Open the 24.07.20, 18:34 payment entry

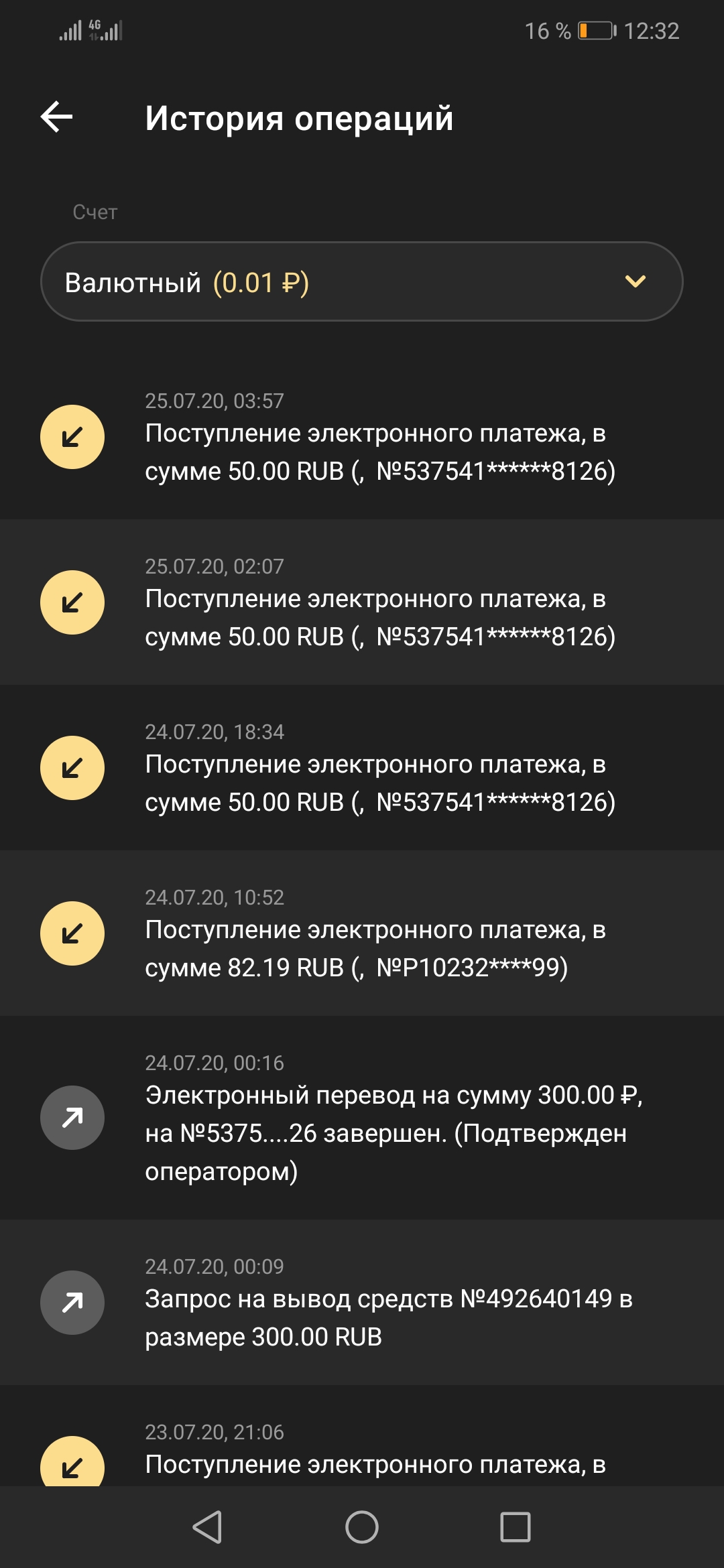point(375,769)
